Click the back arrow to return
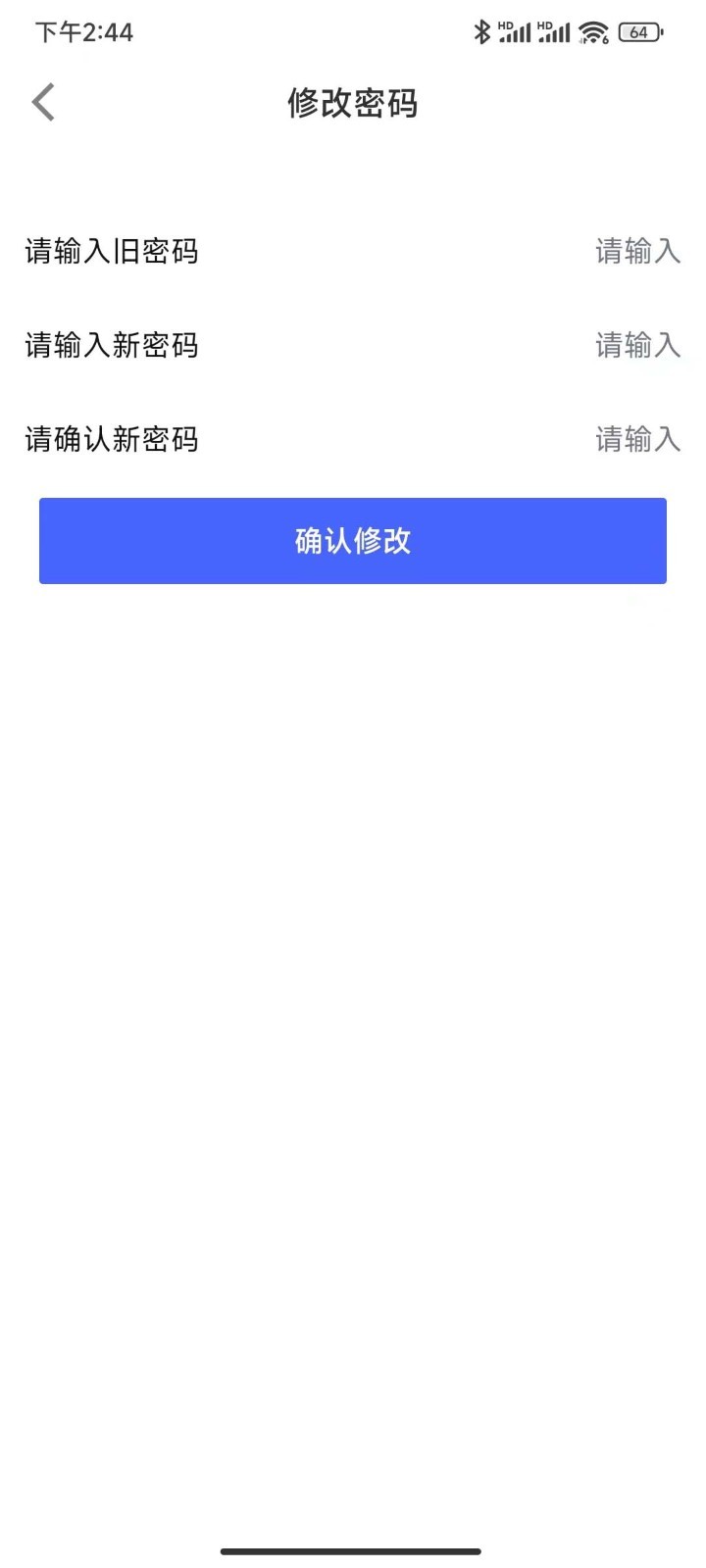The width and height of the screenshot is (706, 1568). (x=43, y=102)
